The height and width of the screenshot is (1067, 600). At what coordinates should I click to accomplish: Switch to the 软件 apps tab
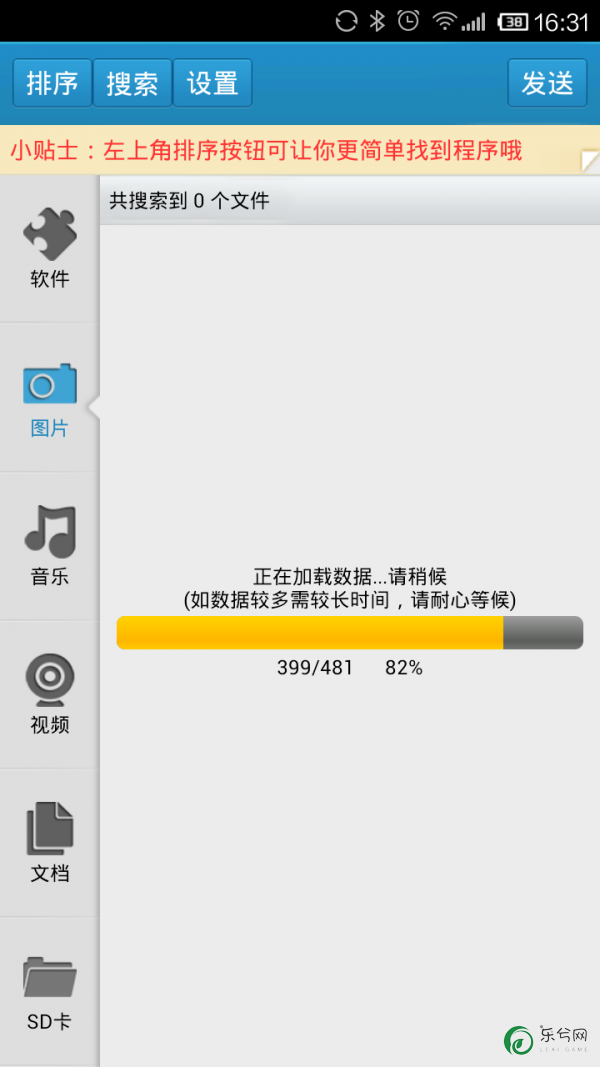pyautogui.click(x=49, y=249)
